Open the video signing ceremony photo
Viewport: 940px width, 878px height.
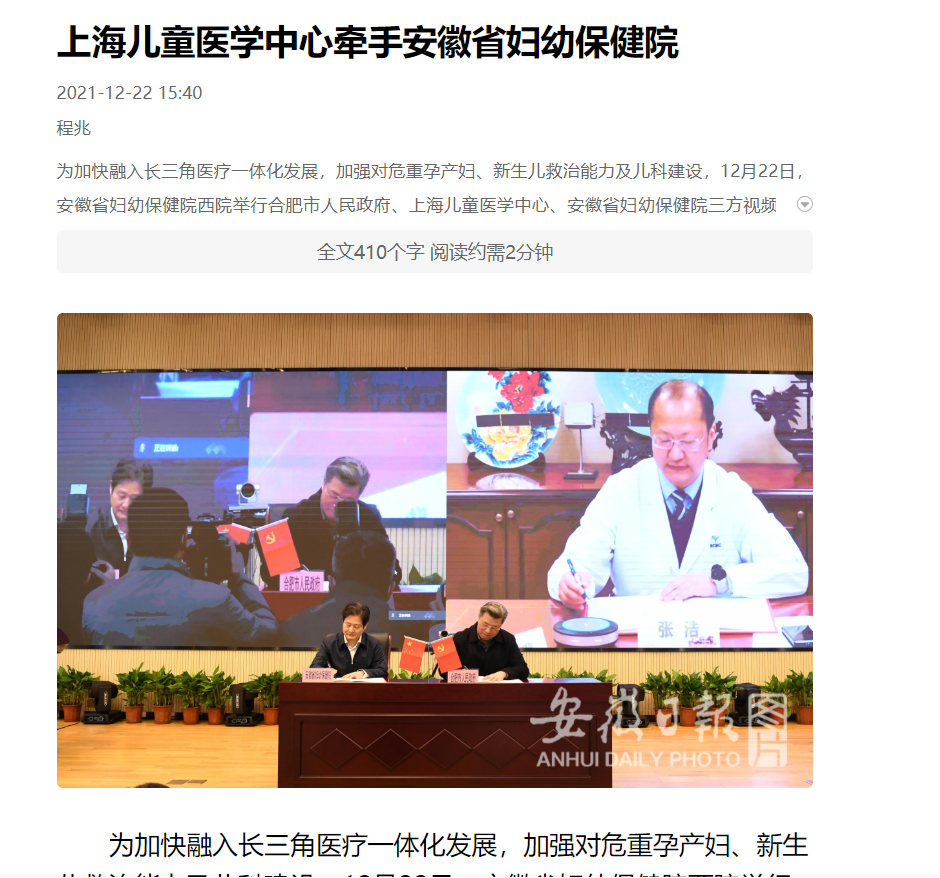(434, 550)
